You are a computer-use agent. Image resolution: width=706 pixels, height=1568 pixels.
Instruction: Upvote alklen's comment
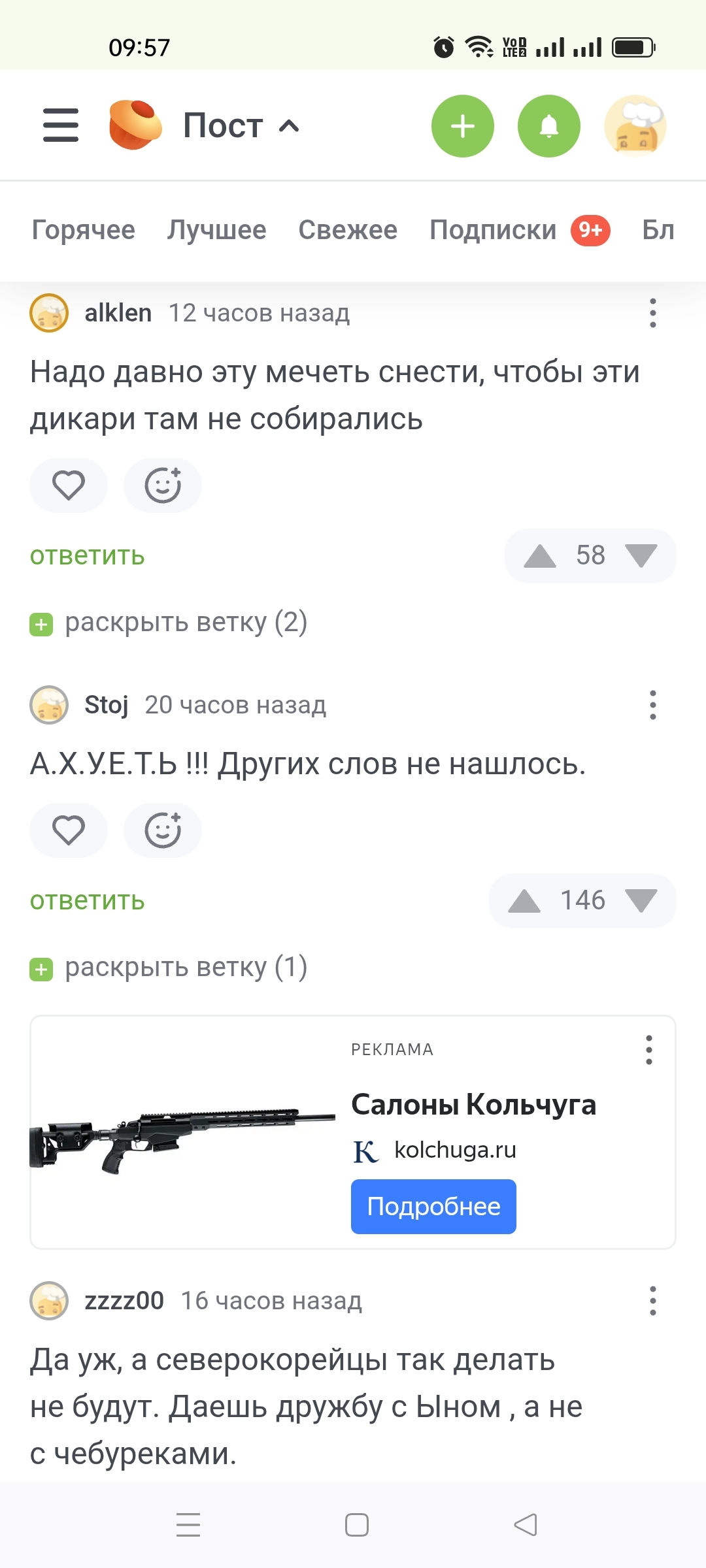[x=540, y=556]
